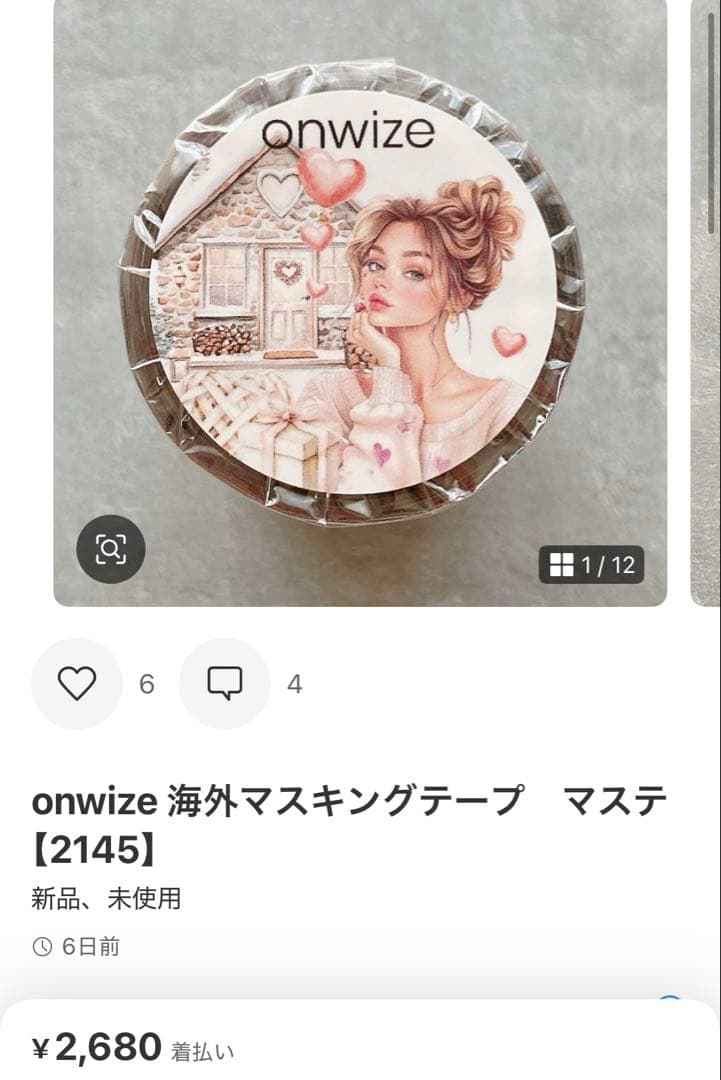
Task: View likers by clicking the count 6
Action: [146, 684]
